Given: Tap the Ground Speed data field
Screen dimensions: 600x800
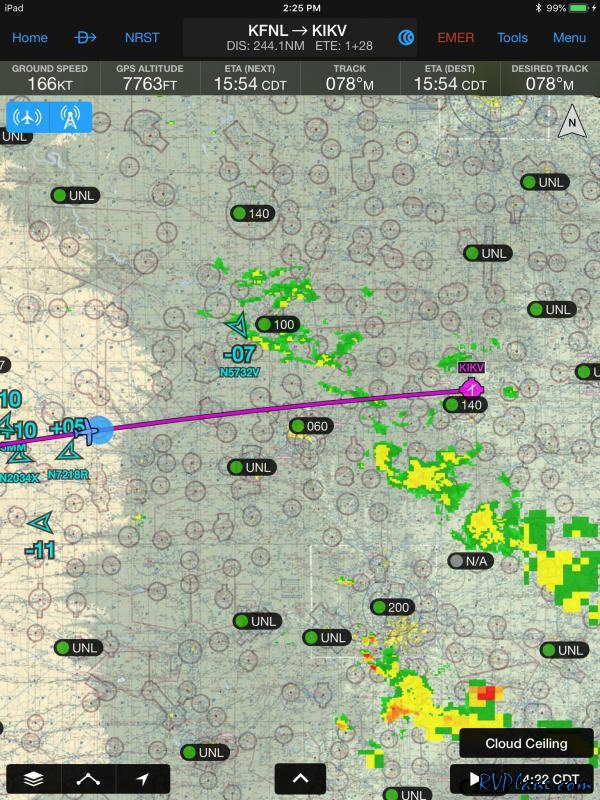Looking at the screenshot, I should point(50,79).
